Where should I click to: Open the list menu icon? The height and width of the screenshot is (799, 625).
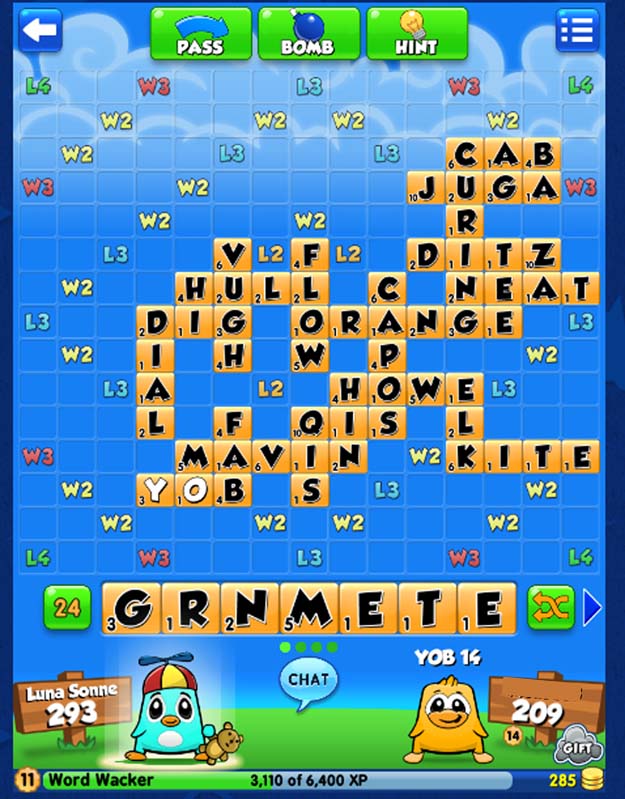click(x=577, y=30)
